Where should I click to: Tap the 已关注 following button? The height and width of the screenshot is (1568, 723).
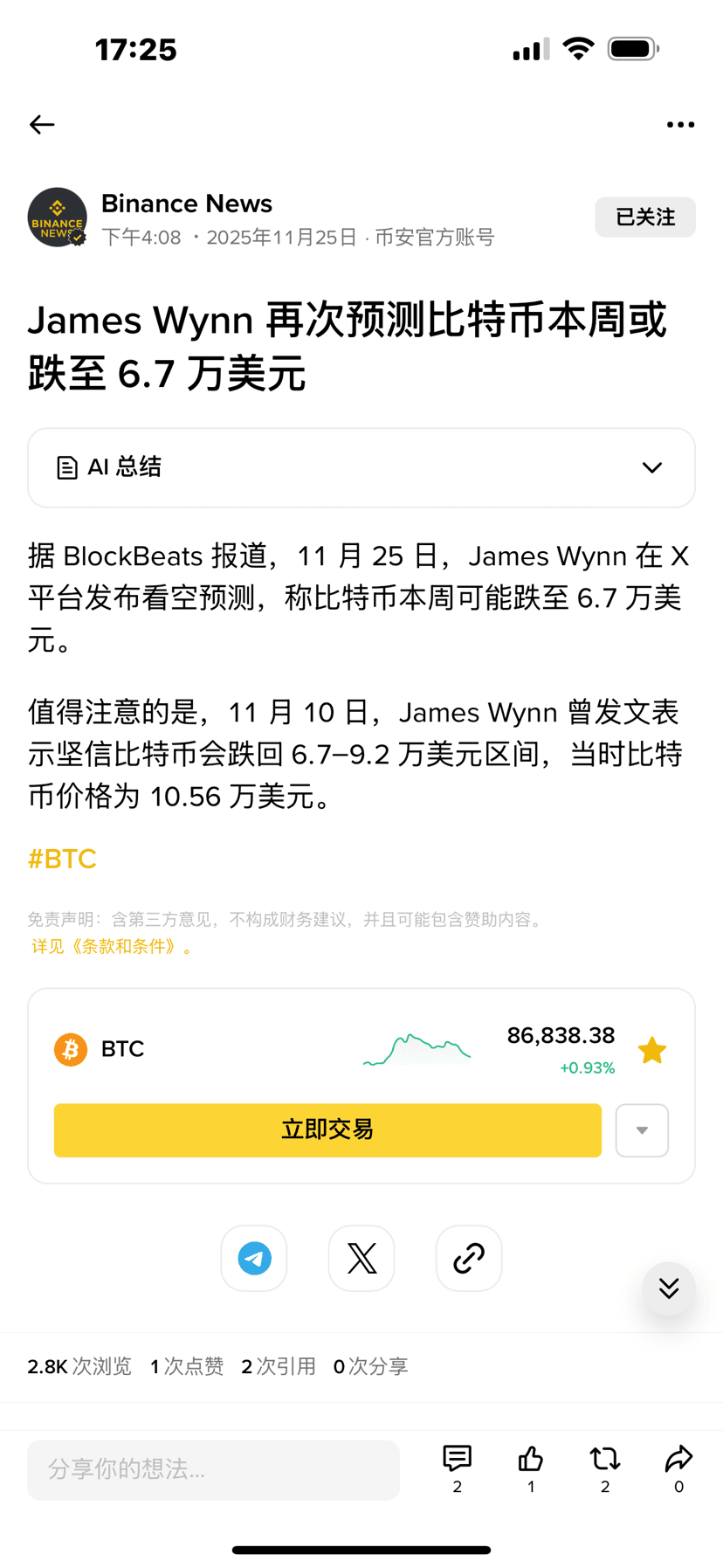645,217
